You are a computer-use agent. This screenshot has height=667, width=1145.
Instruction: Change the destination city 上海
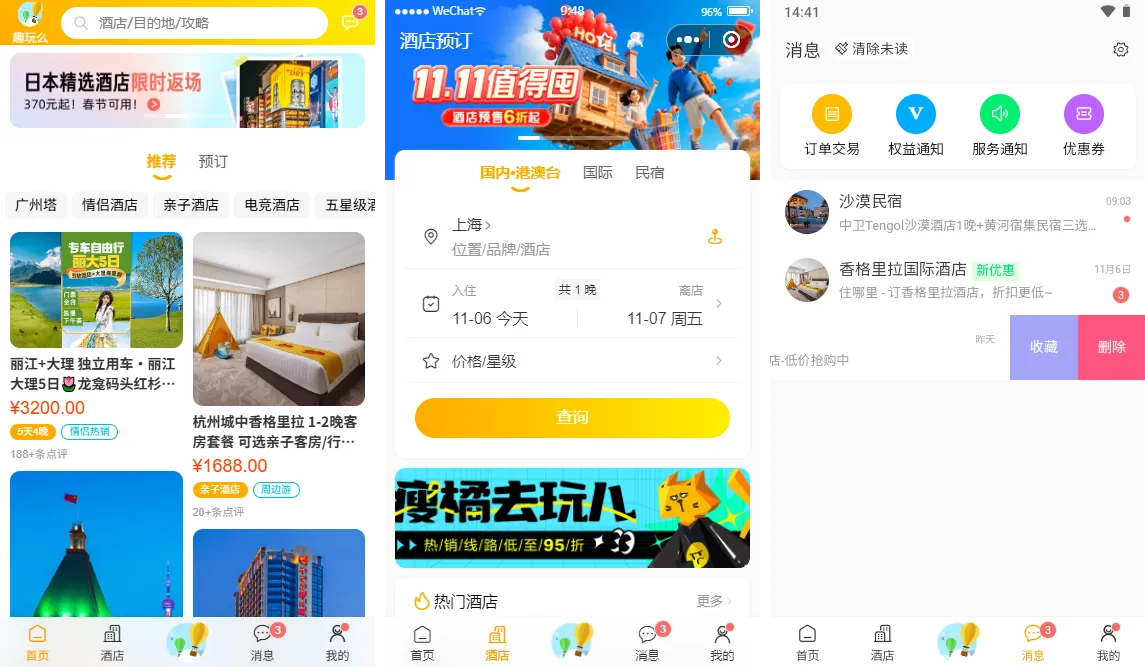[x=472, y=225]
